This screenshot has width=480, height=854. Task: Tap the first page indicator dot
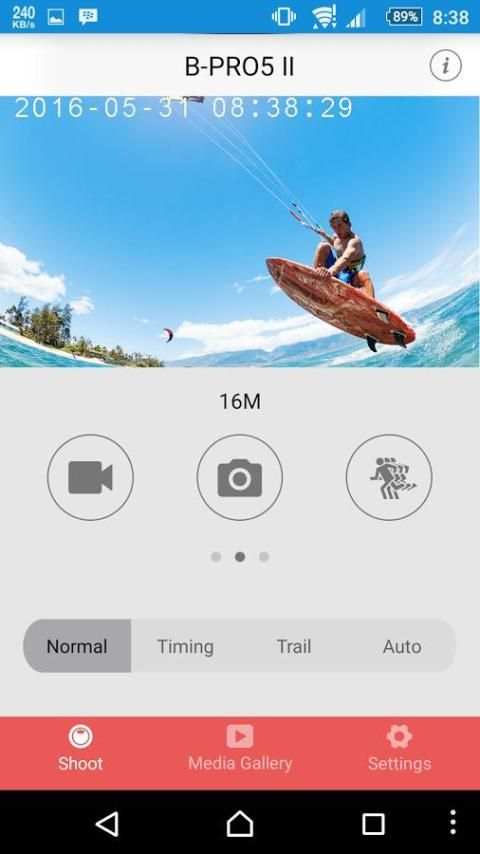[x=216, y=557]
